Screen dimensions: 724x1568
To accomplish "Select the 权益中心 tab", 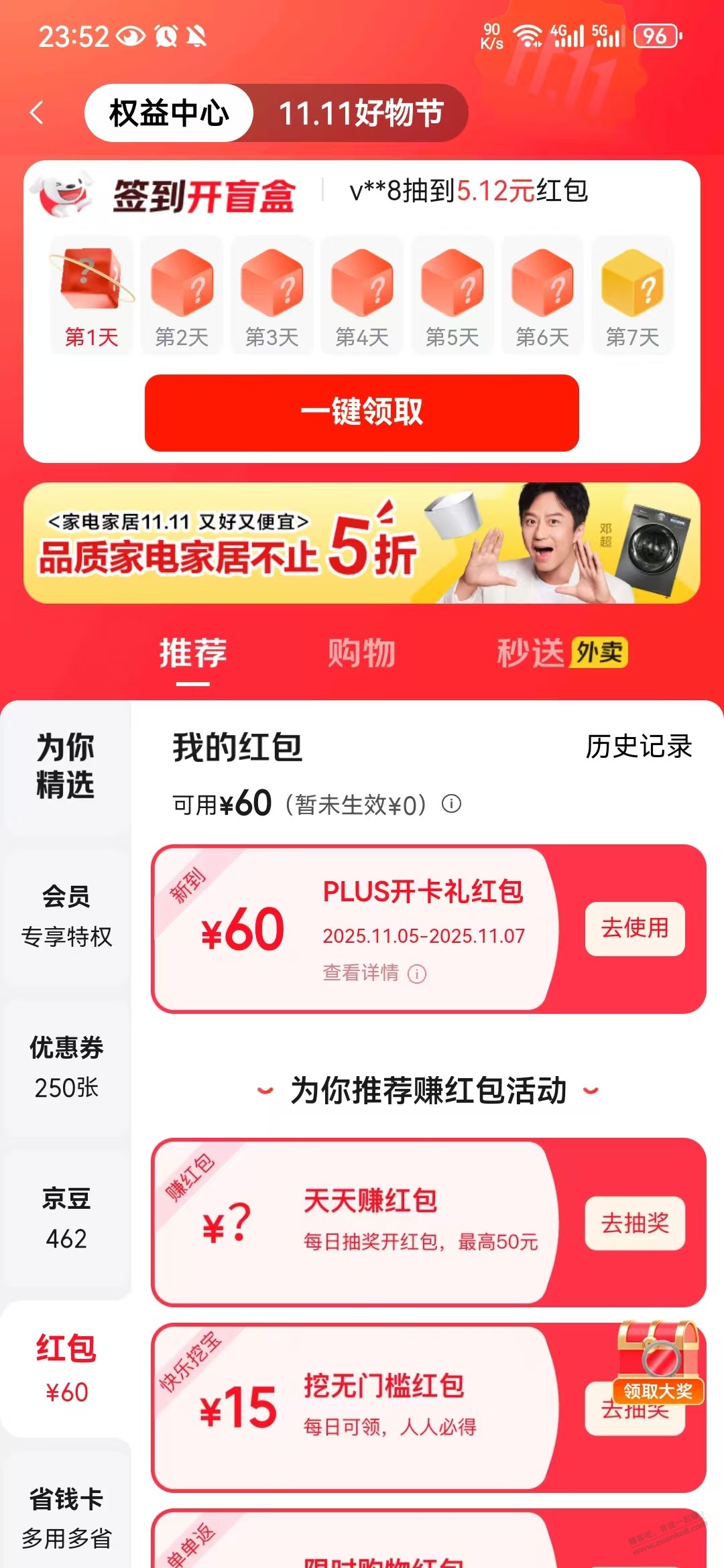I will 169,113.
